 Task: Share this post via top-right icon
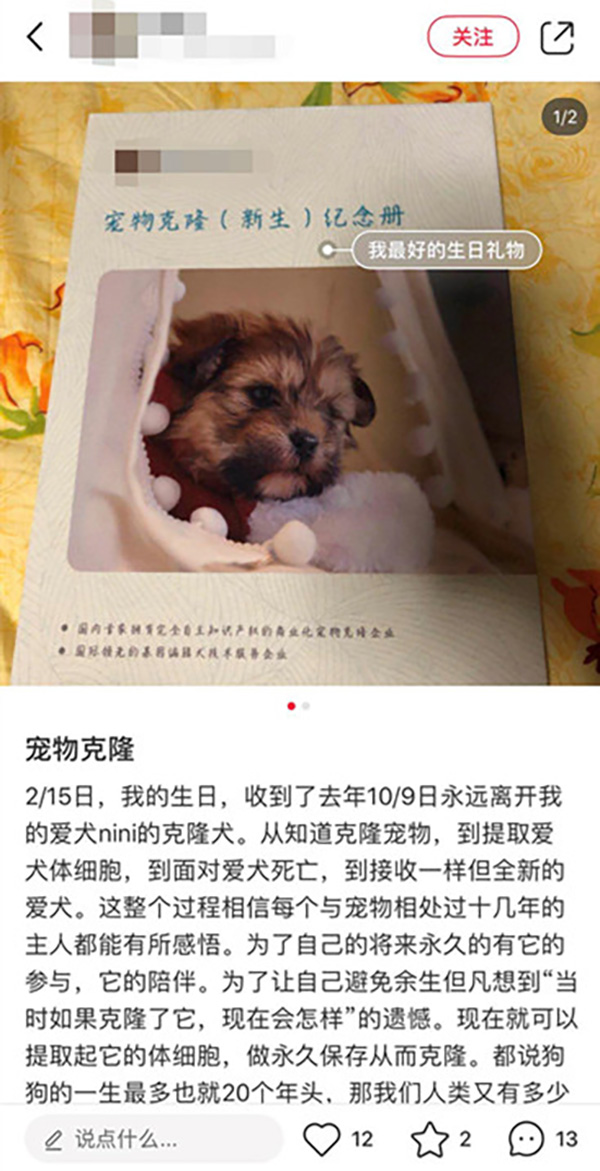coord(556,38)
